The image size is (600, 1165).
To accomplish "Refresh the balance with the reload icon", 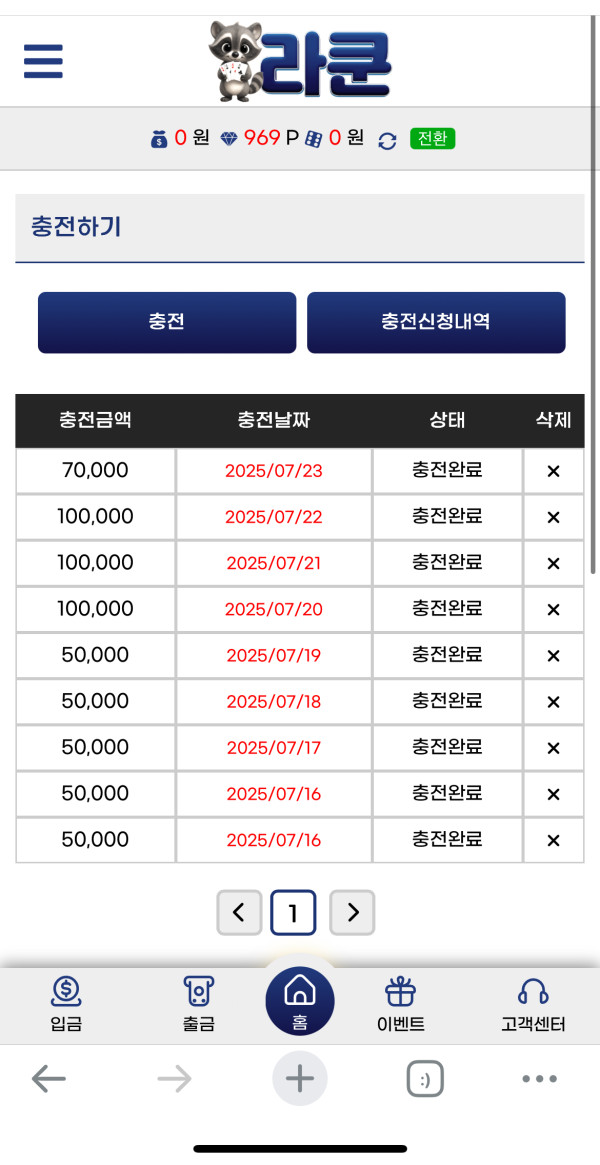I will (x=388, y=140).
